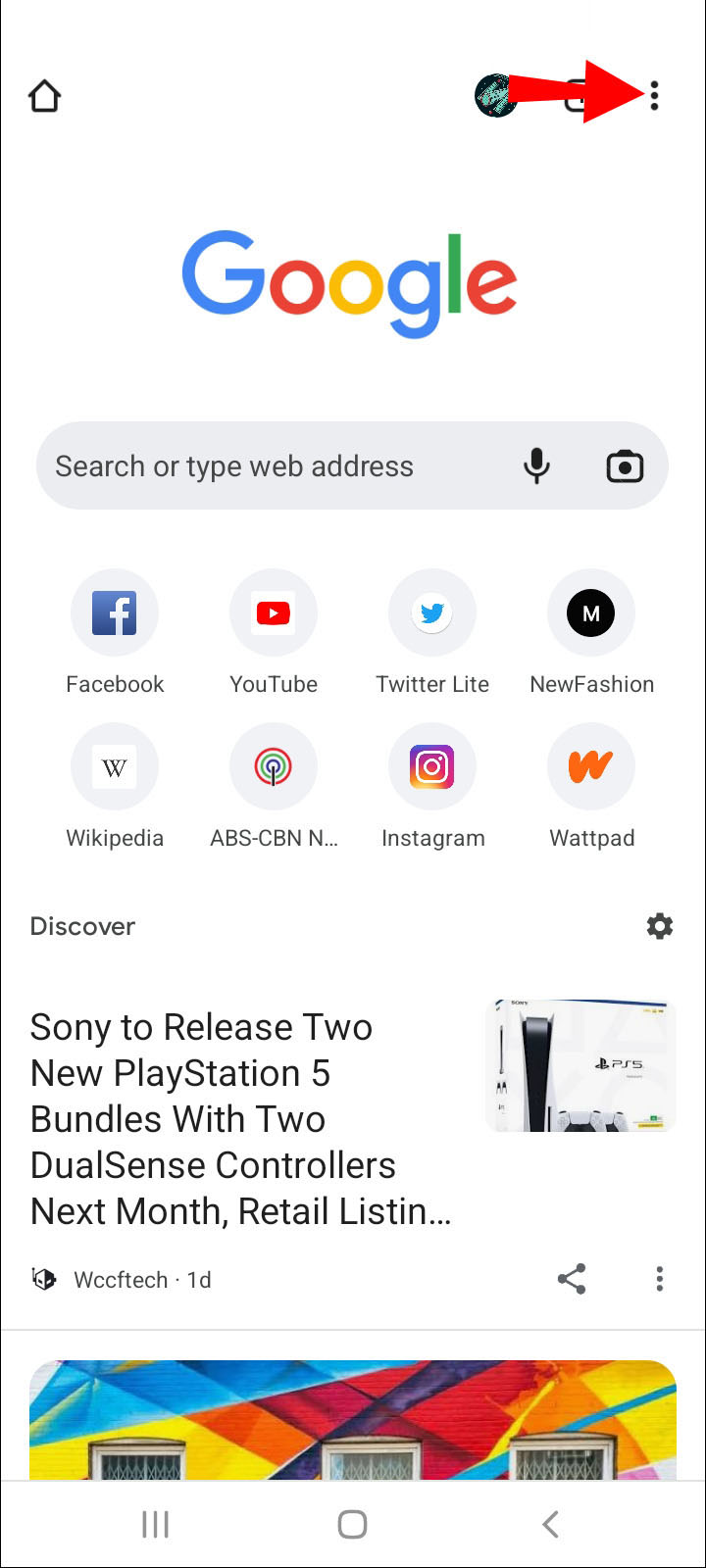Open more options for the Wccftech article
Viewport: 706px width, 1568px height.
(660, 1279)
